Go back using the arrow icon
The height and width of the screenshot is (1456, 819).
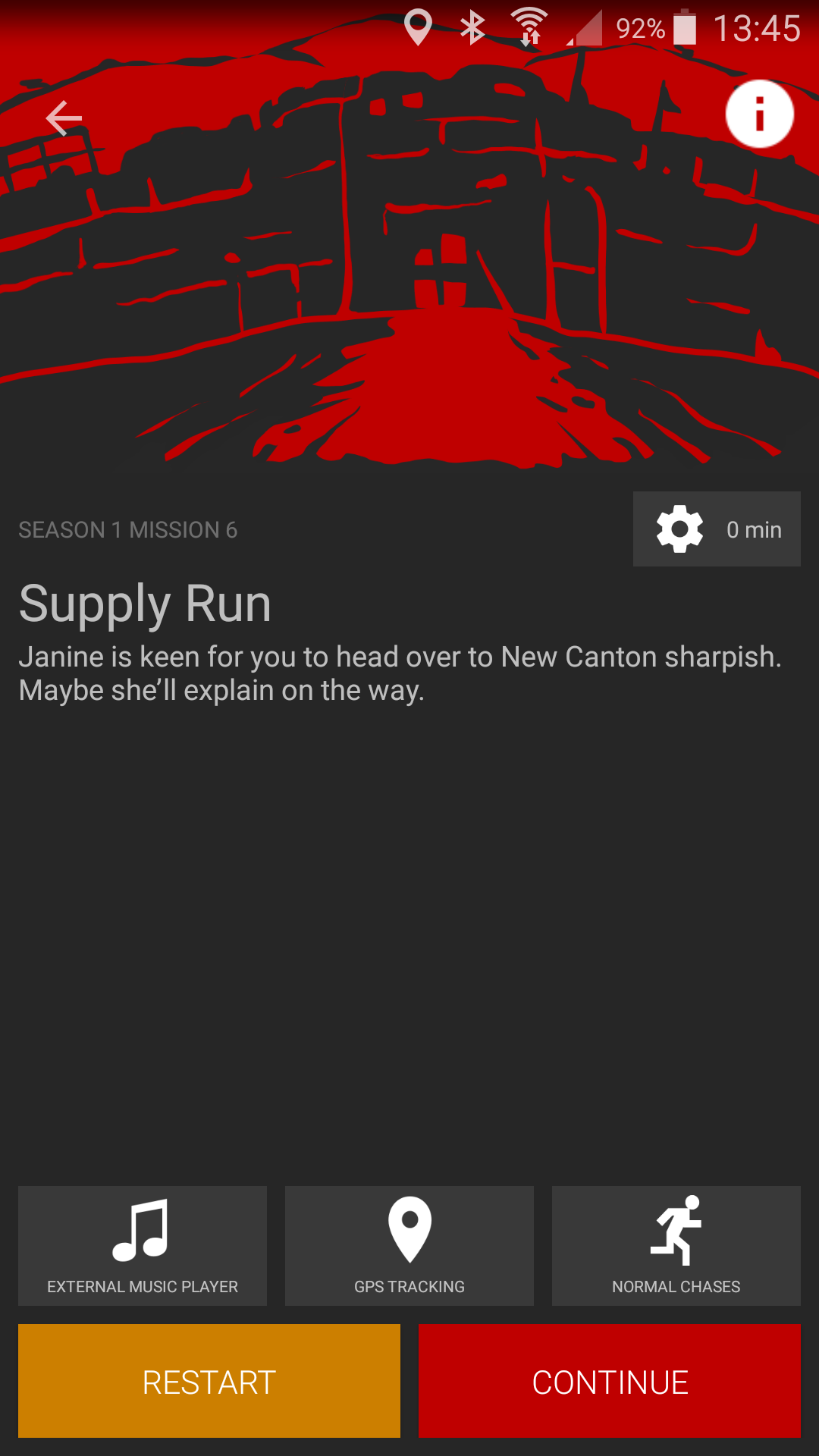pyautogui.click(x=64, y=118)
